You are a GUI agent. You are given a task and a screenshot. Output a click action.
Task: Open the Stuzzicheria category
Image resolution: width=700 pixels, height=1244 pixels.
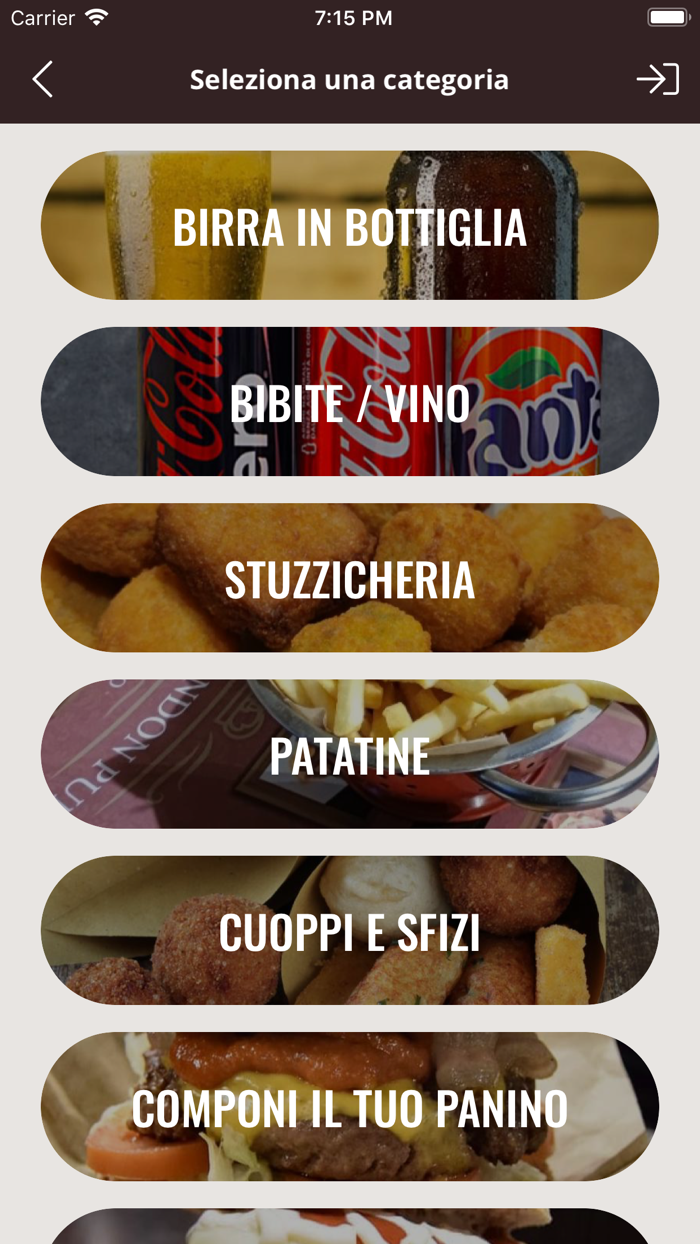(x=350, y=578)
